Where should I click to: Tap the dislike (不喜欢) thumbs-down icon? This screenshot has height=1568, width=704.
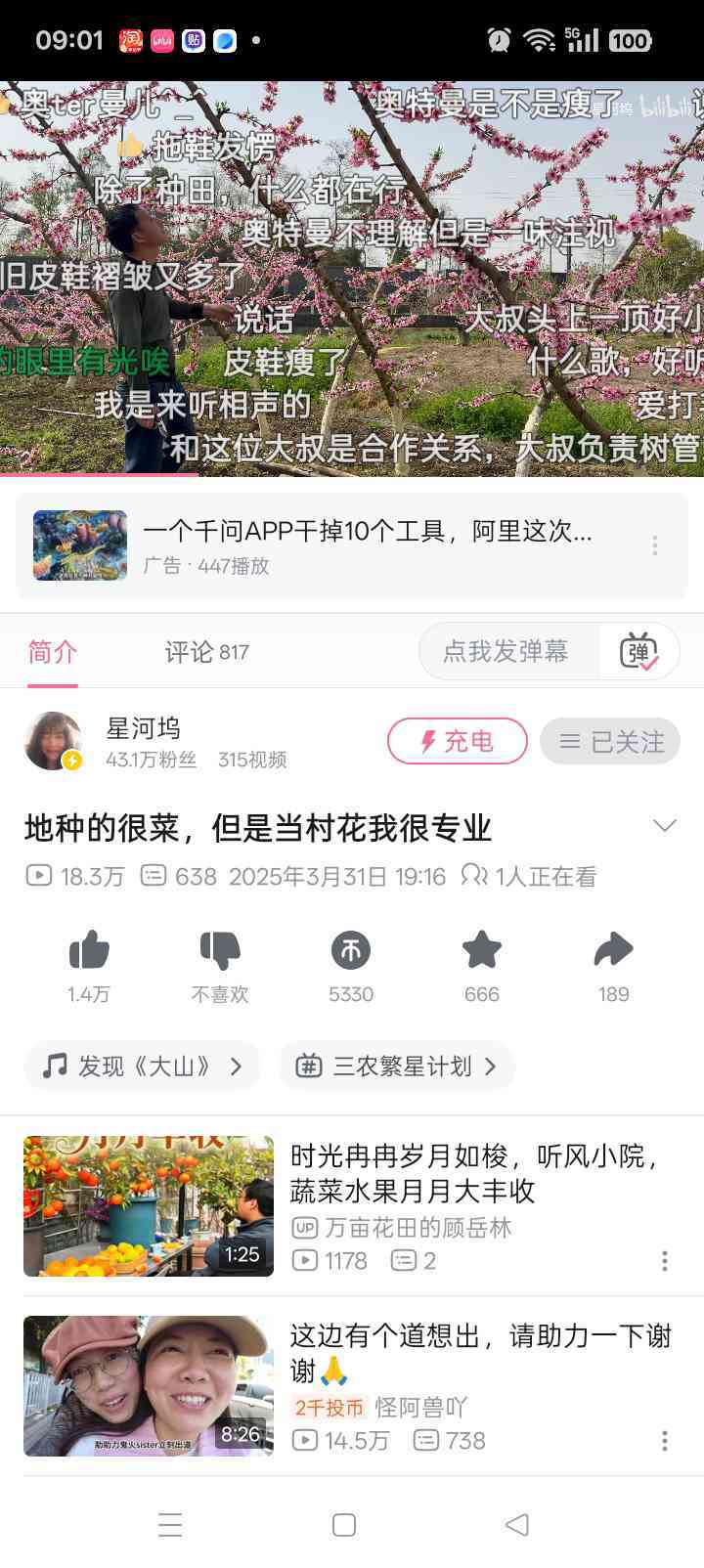[220, 951]
